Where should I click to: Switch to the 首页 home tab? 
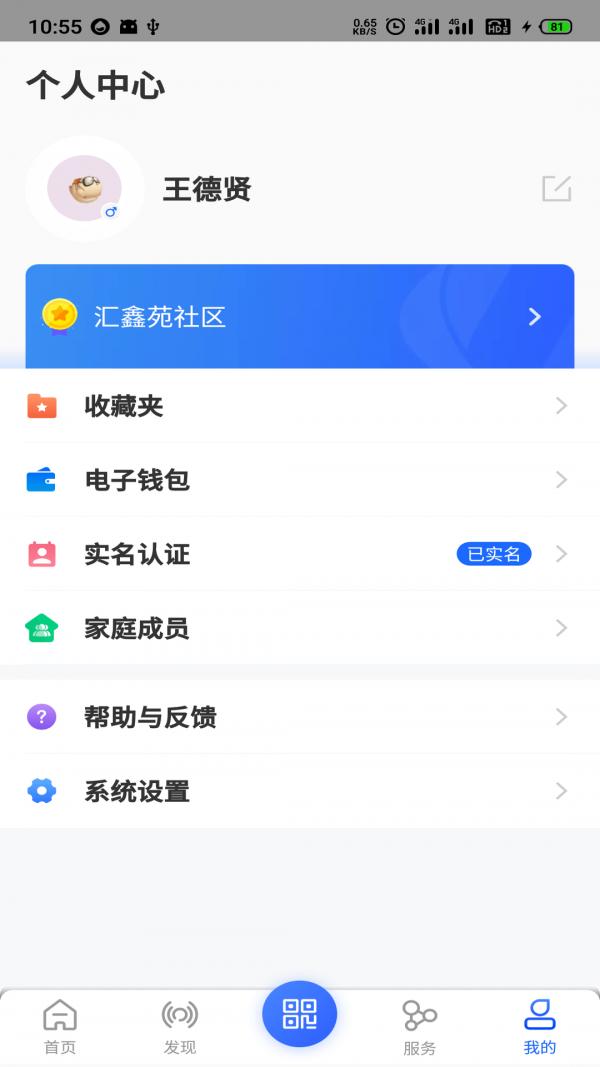pos(60,1027)
